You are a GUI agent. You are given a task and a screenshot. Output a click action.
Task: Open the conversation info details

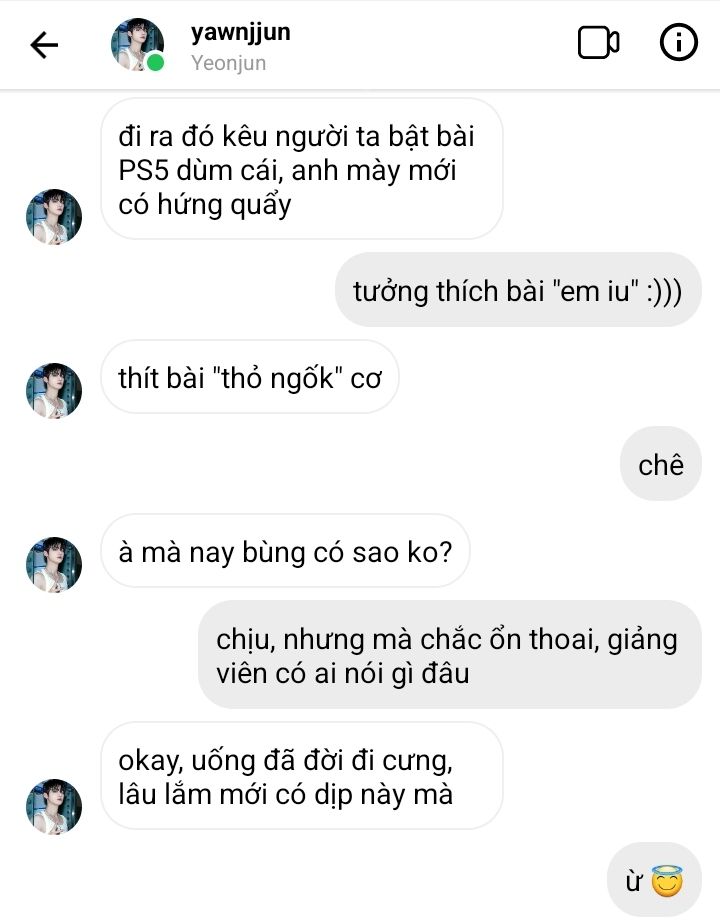pos(678,43)
